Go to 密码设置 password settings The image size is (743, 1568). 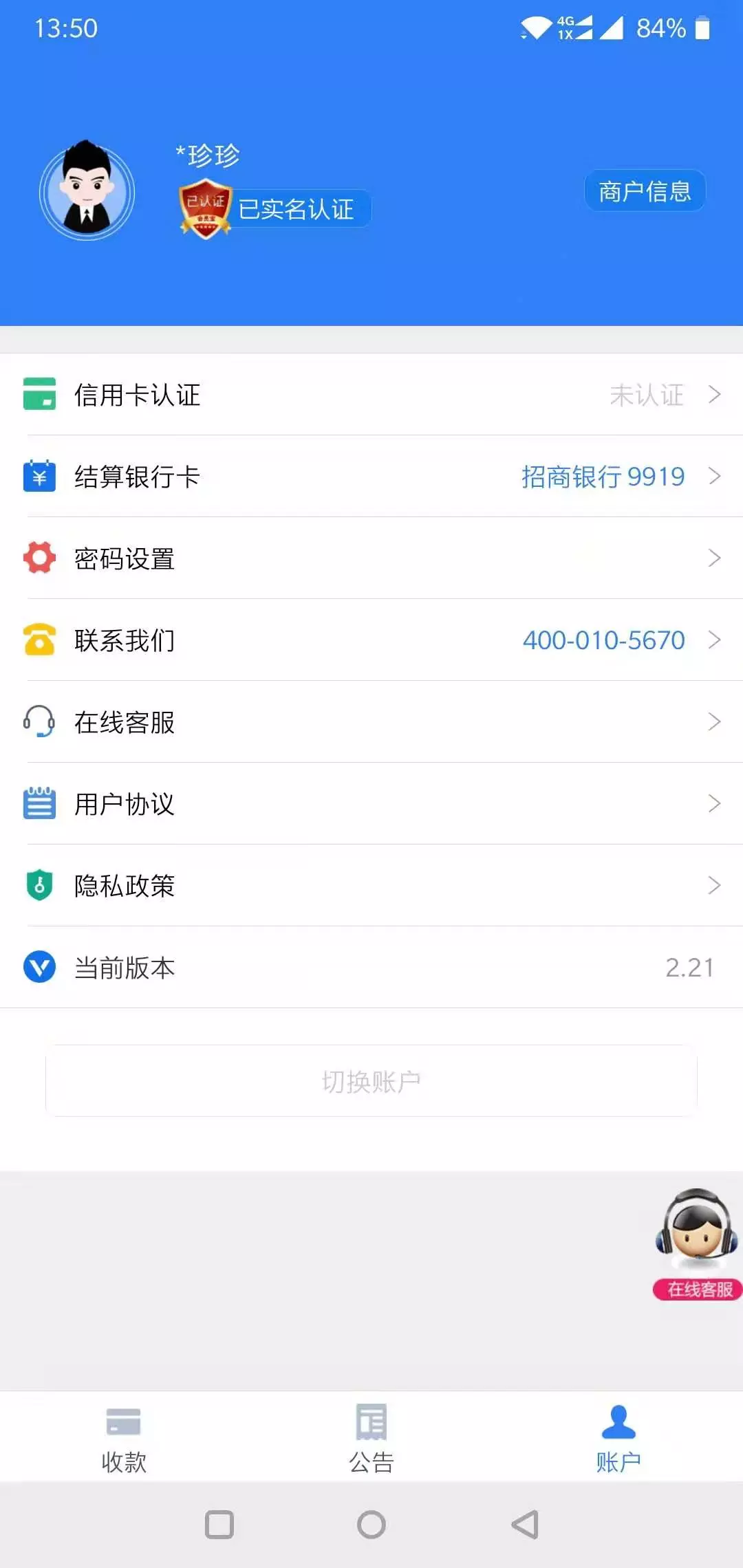click(371, 558)
